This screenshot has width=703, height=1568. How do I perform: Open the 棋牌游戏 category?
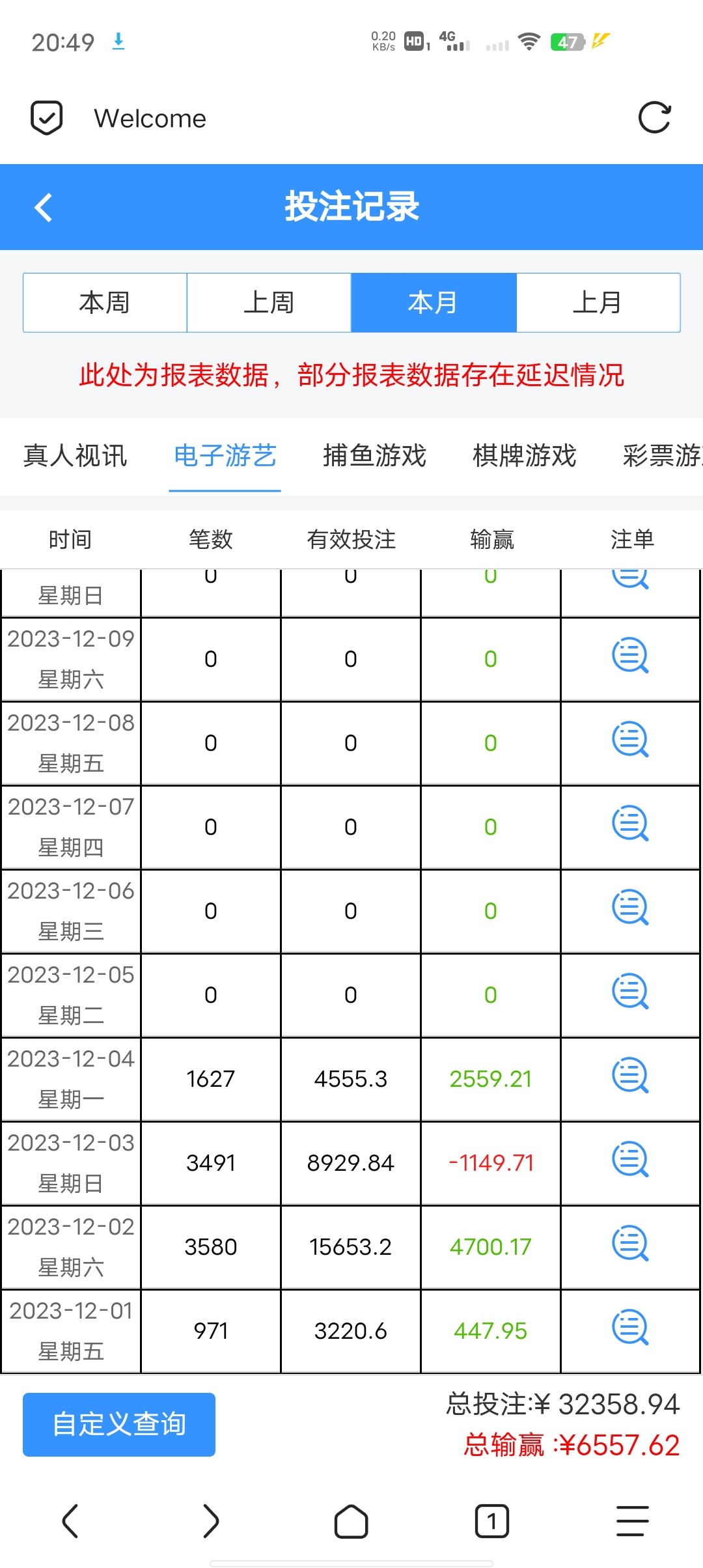(524, 456)
